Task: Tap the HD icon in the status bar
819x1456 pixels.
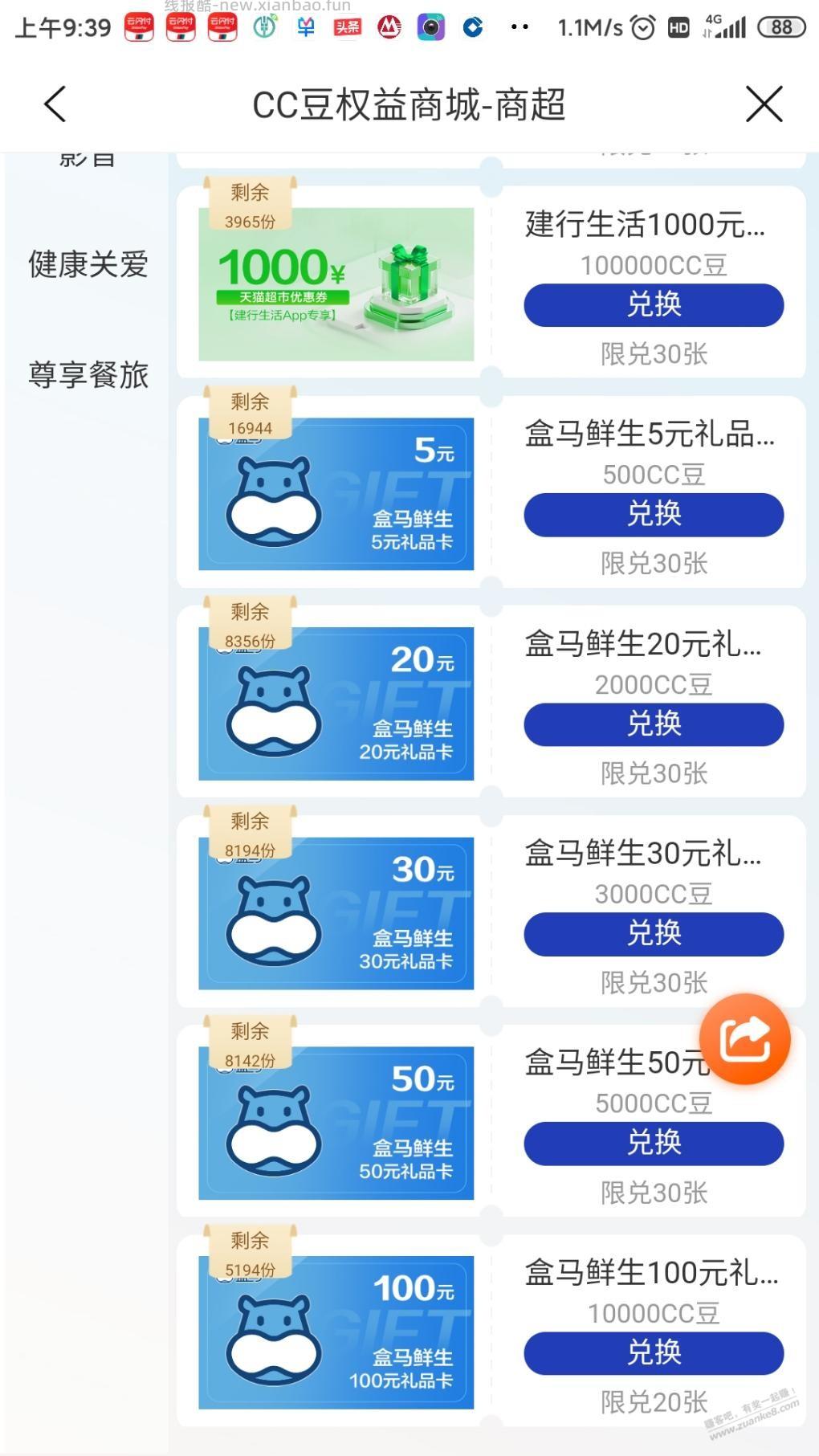Action: pos(678,27)
